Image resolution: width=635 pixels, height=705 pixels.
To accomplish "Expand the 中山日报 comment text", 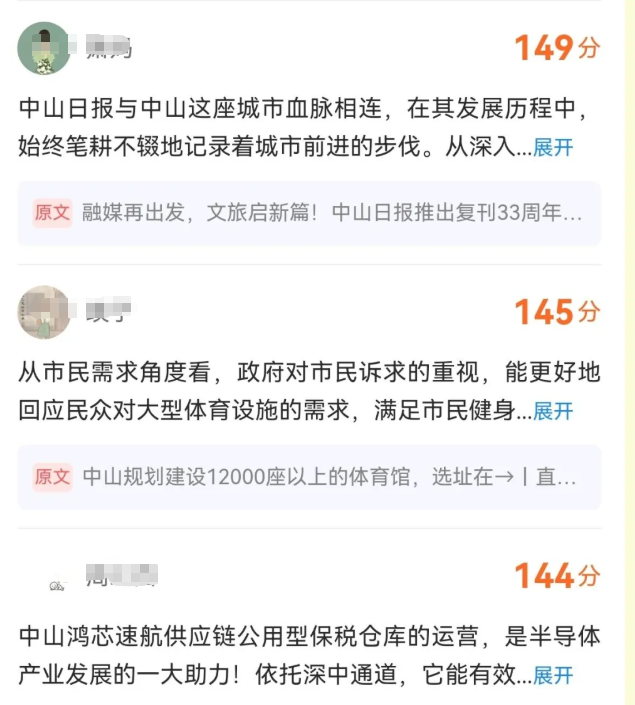I will pos(553,148).
